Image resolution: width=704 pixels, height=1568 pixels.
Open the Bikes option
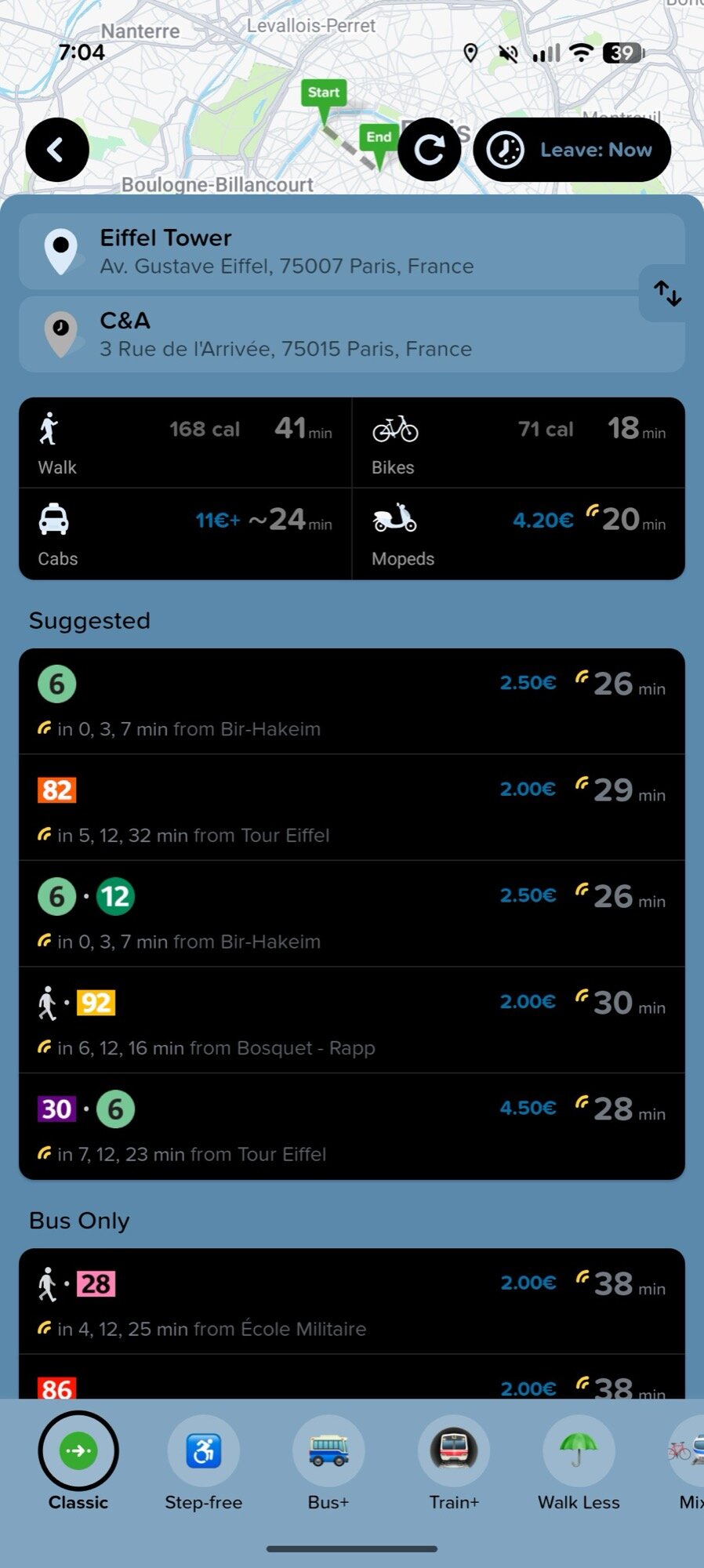coord(394,430)
